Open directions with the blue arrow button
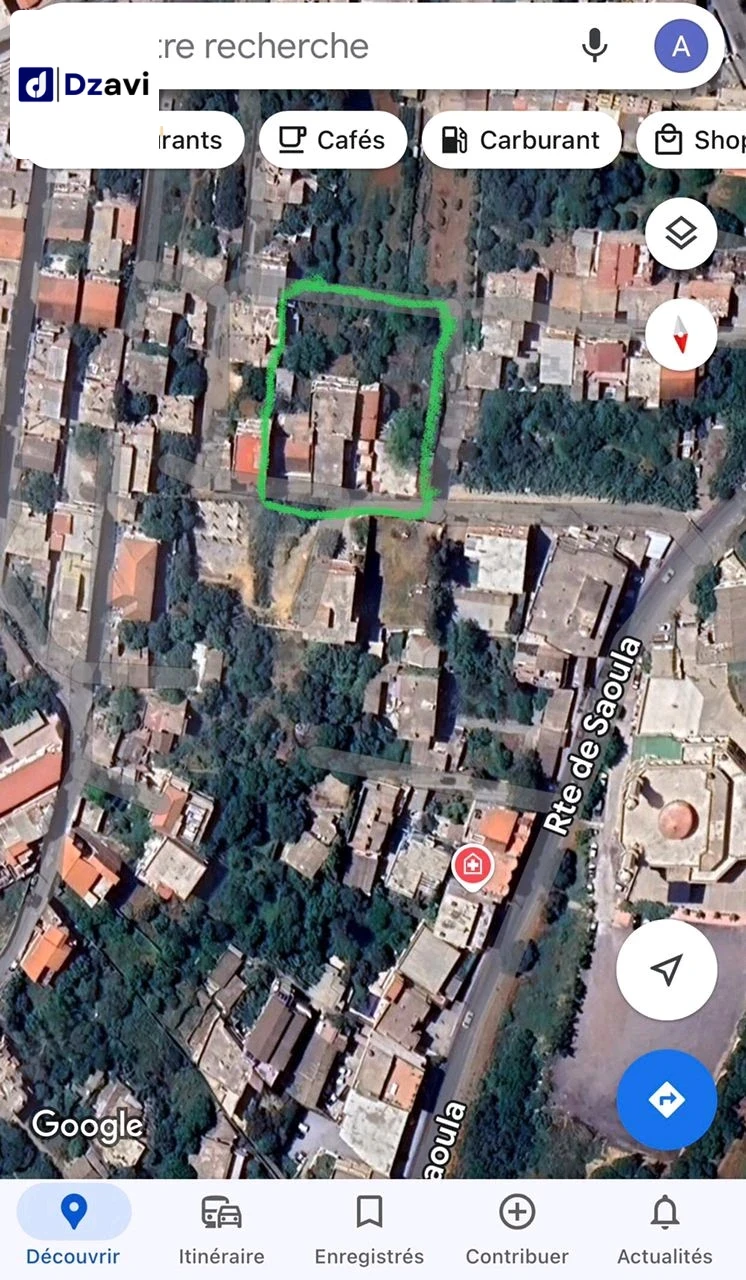This screenshot has height=1280, width=746. (666, 1100)
